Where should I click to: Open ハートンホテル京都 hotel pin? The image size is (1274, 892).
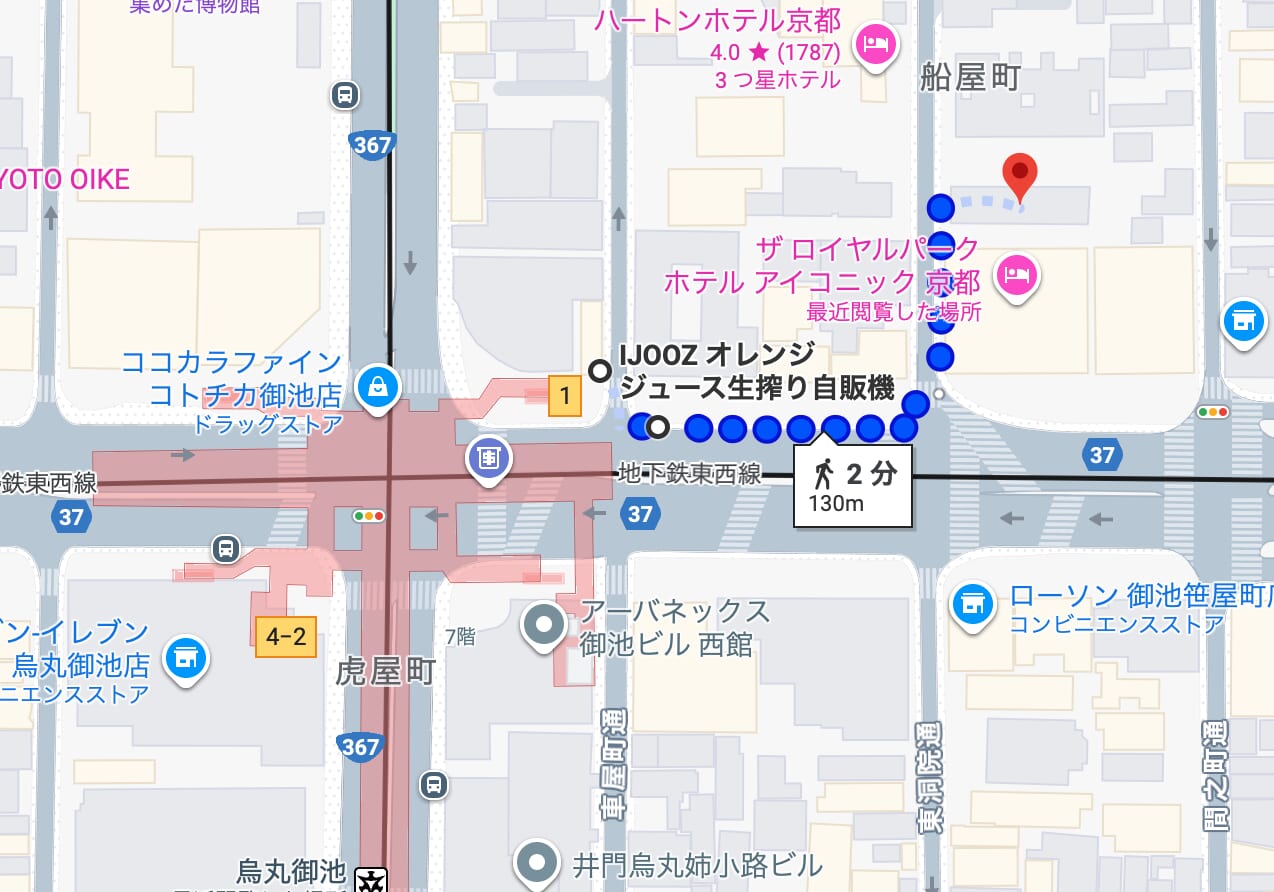pos(875,44)
